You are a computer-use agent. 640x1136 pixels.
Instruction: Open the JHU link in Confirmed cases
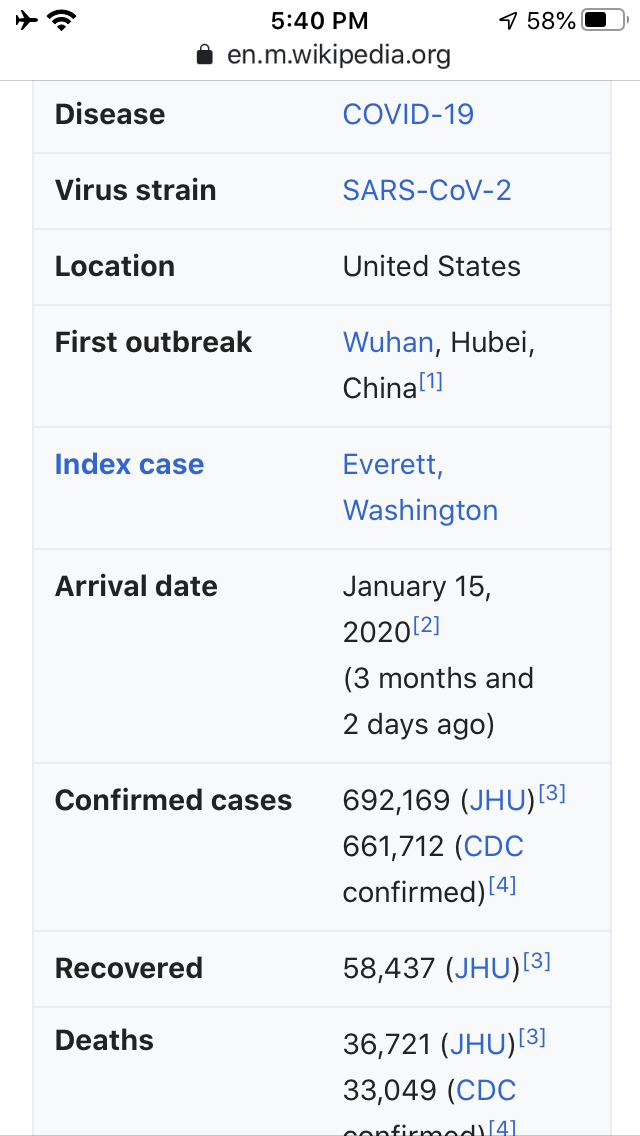pyautogui.click(x=497, y=801)
